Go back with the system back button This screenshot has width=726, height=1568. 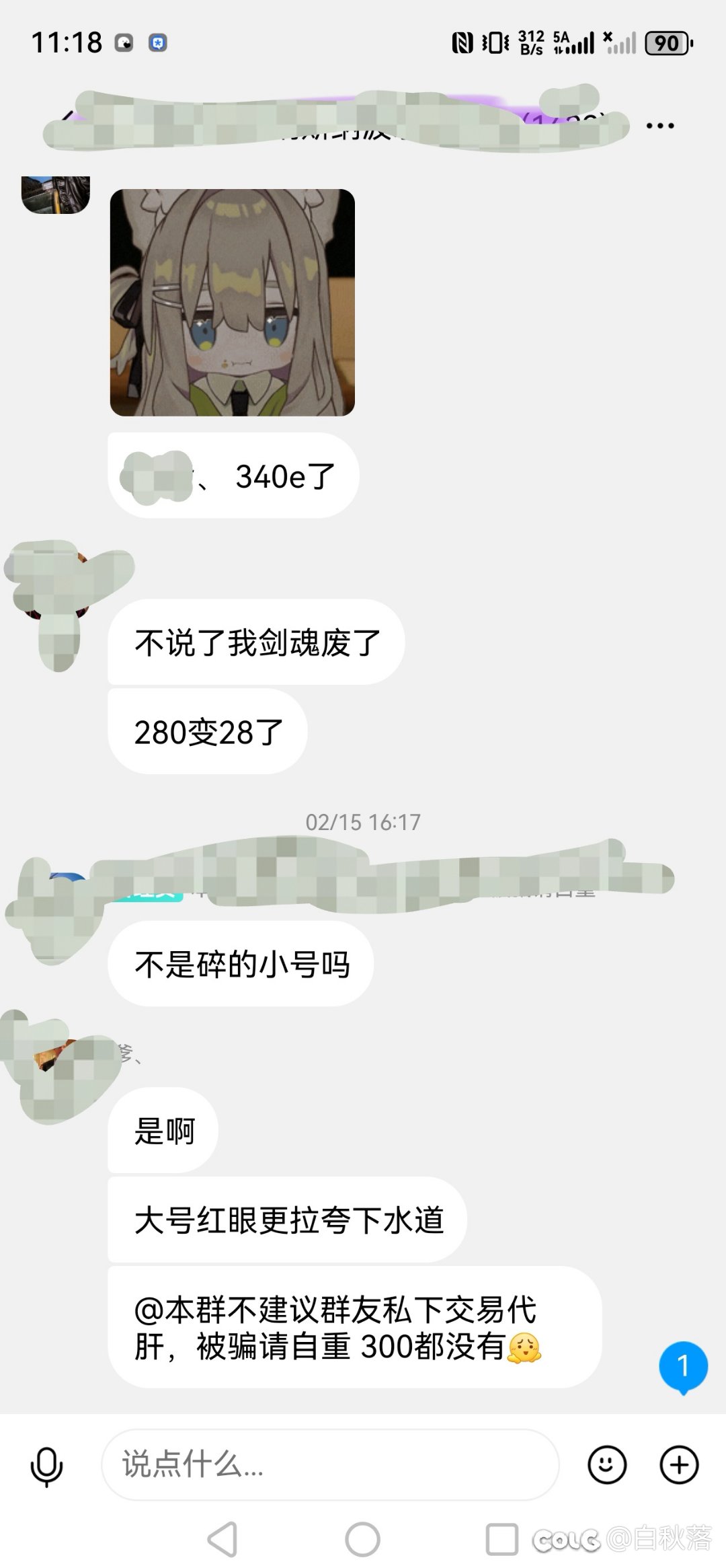pyautogui.click(x=223, y=1539)
